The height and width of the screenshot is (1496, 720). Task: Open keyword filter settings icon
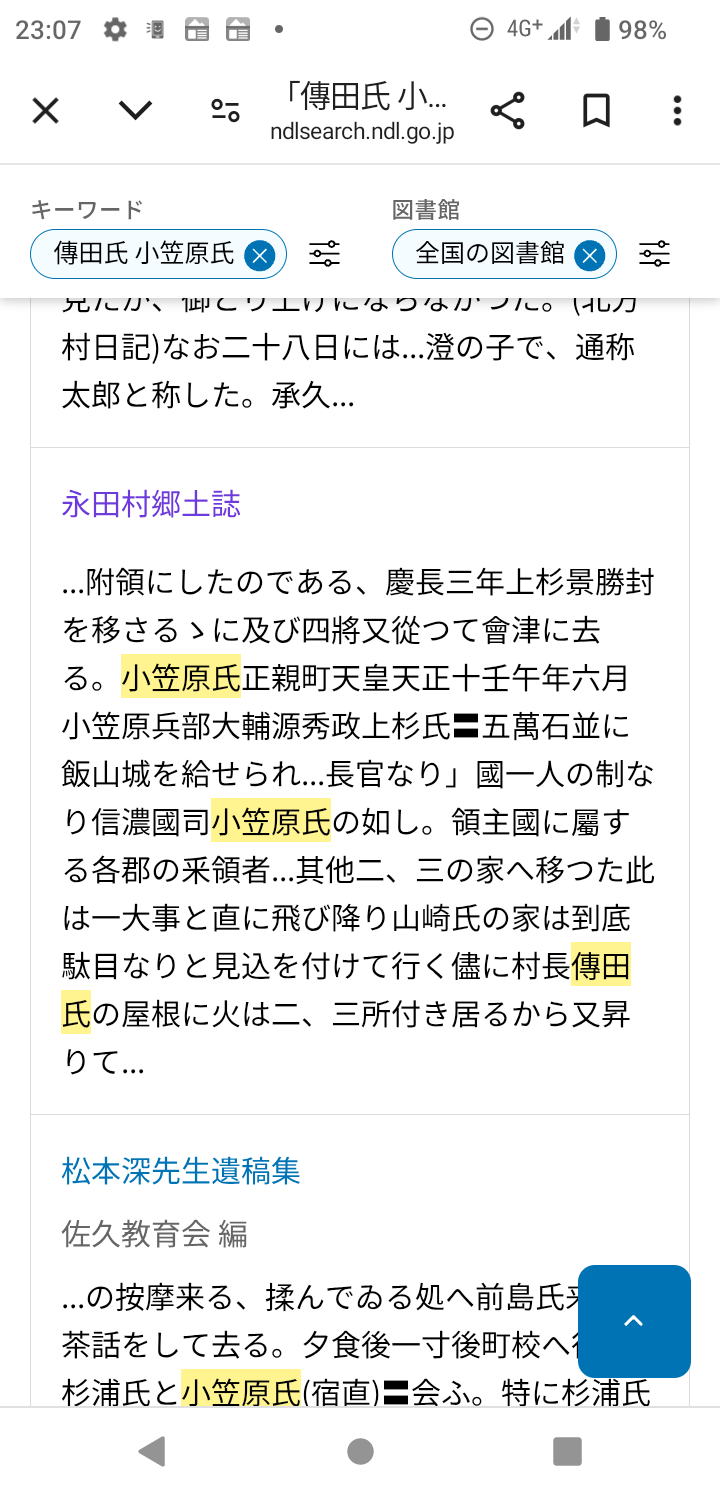[x=324, y=255]
